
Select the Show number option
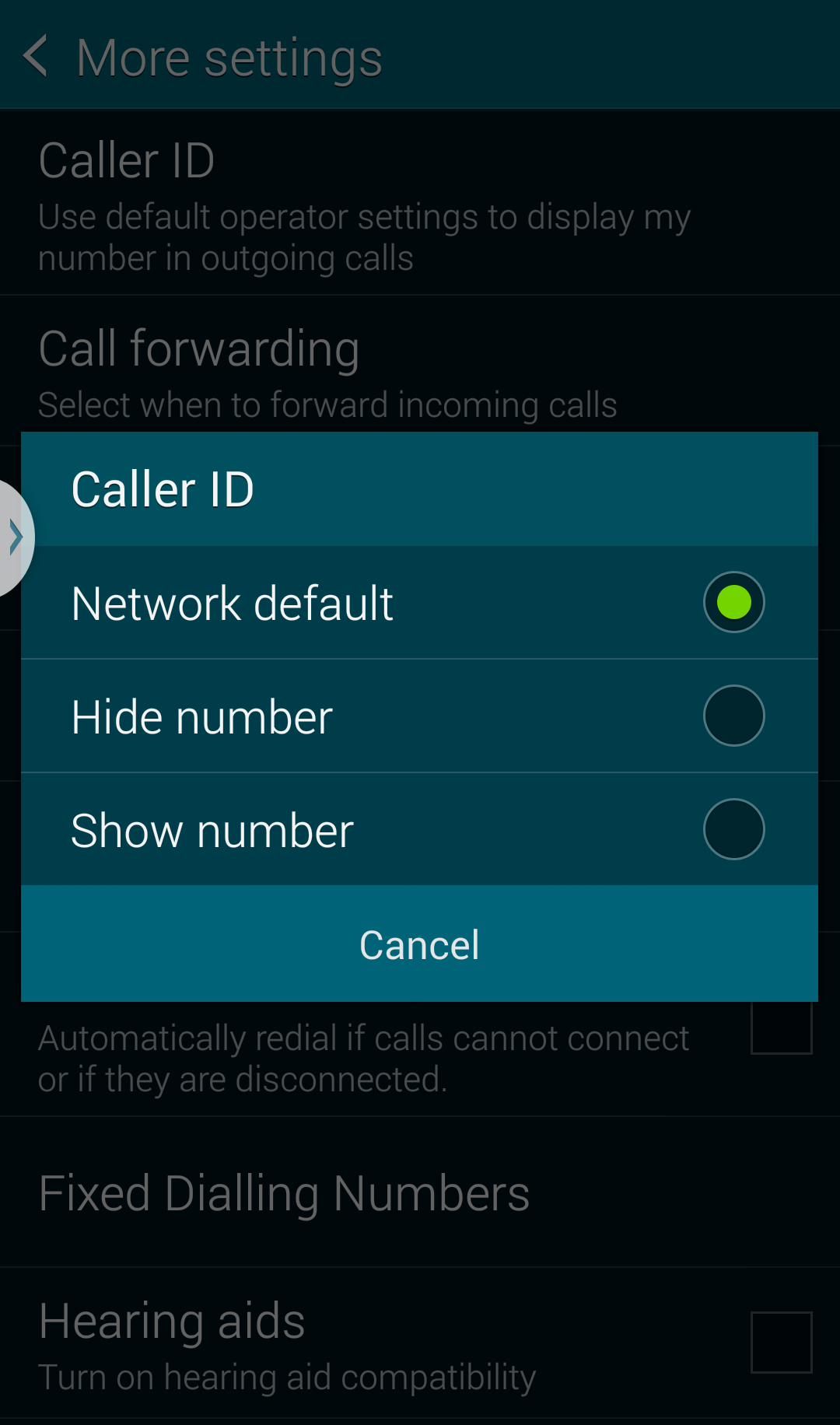coord(419,829)
